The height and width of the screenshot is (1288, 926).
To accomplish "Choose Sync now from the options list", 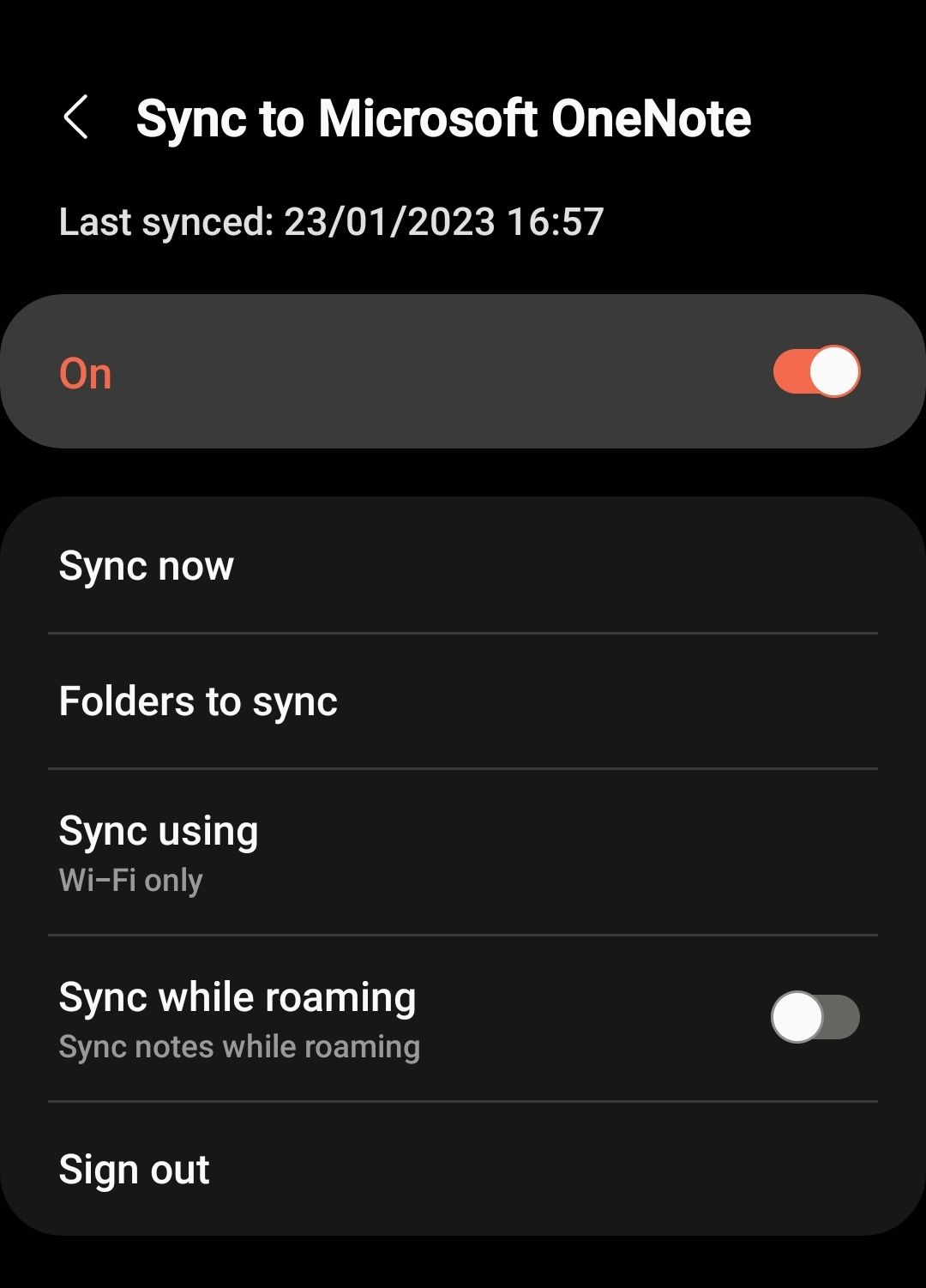I will [x=145, y=565].
